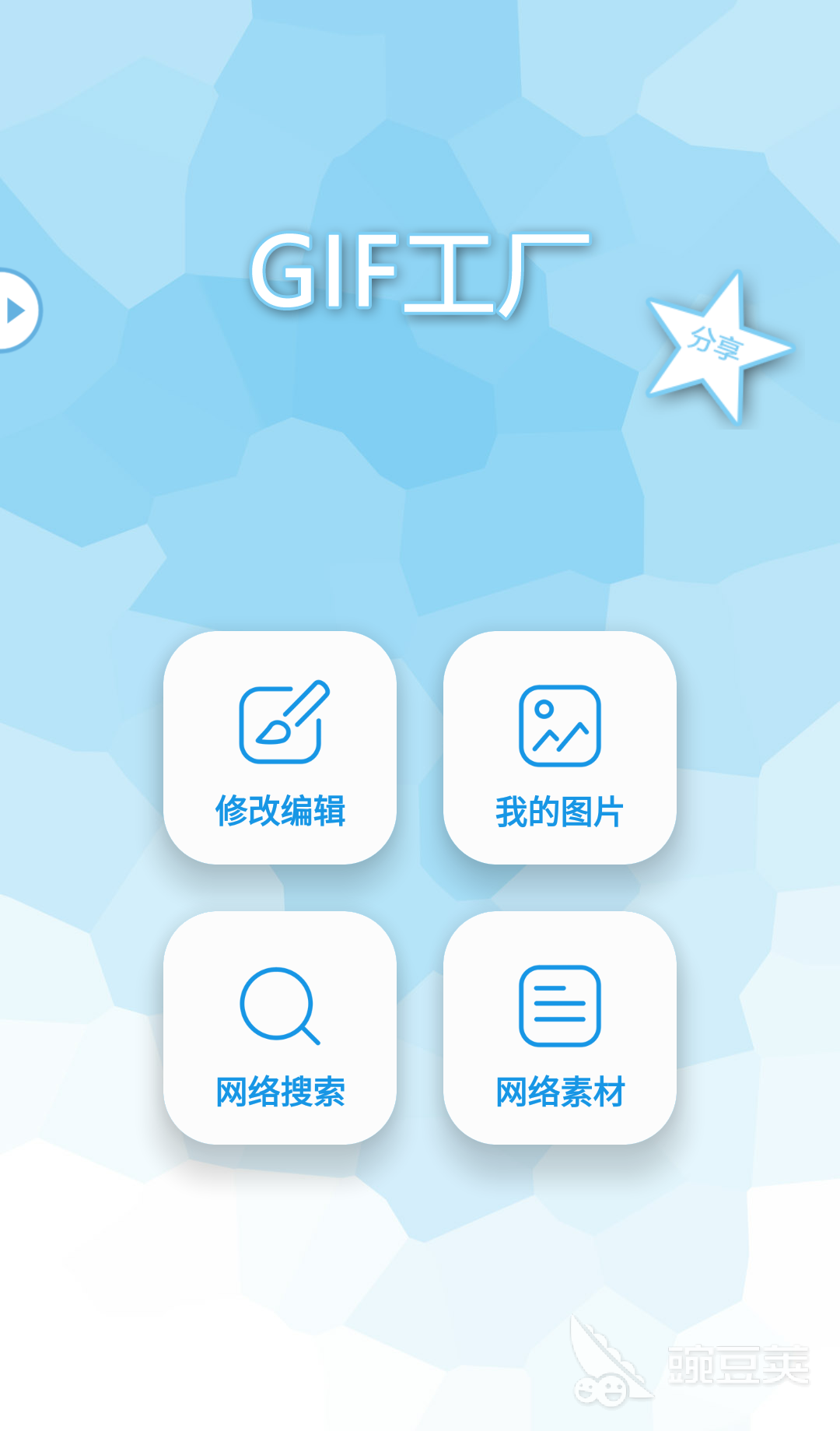Browse 网络素材 material library

pyautogui.click(x=560, y=1027)
